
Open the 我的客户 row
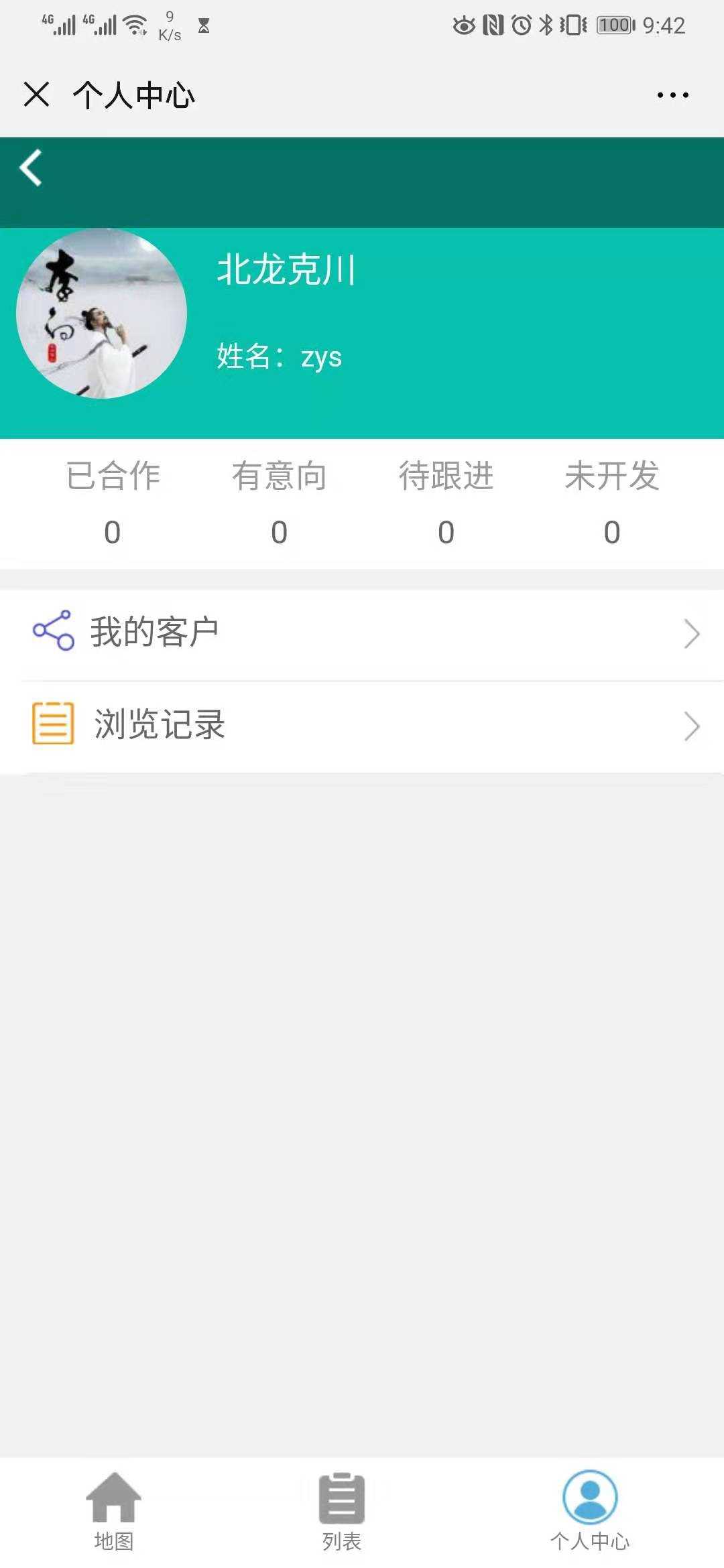click(x=362, y=633)
